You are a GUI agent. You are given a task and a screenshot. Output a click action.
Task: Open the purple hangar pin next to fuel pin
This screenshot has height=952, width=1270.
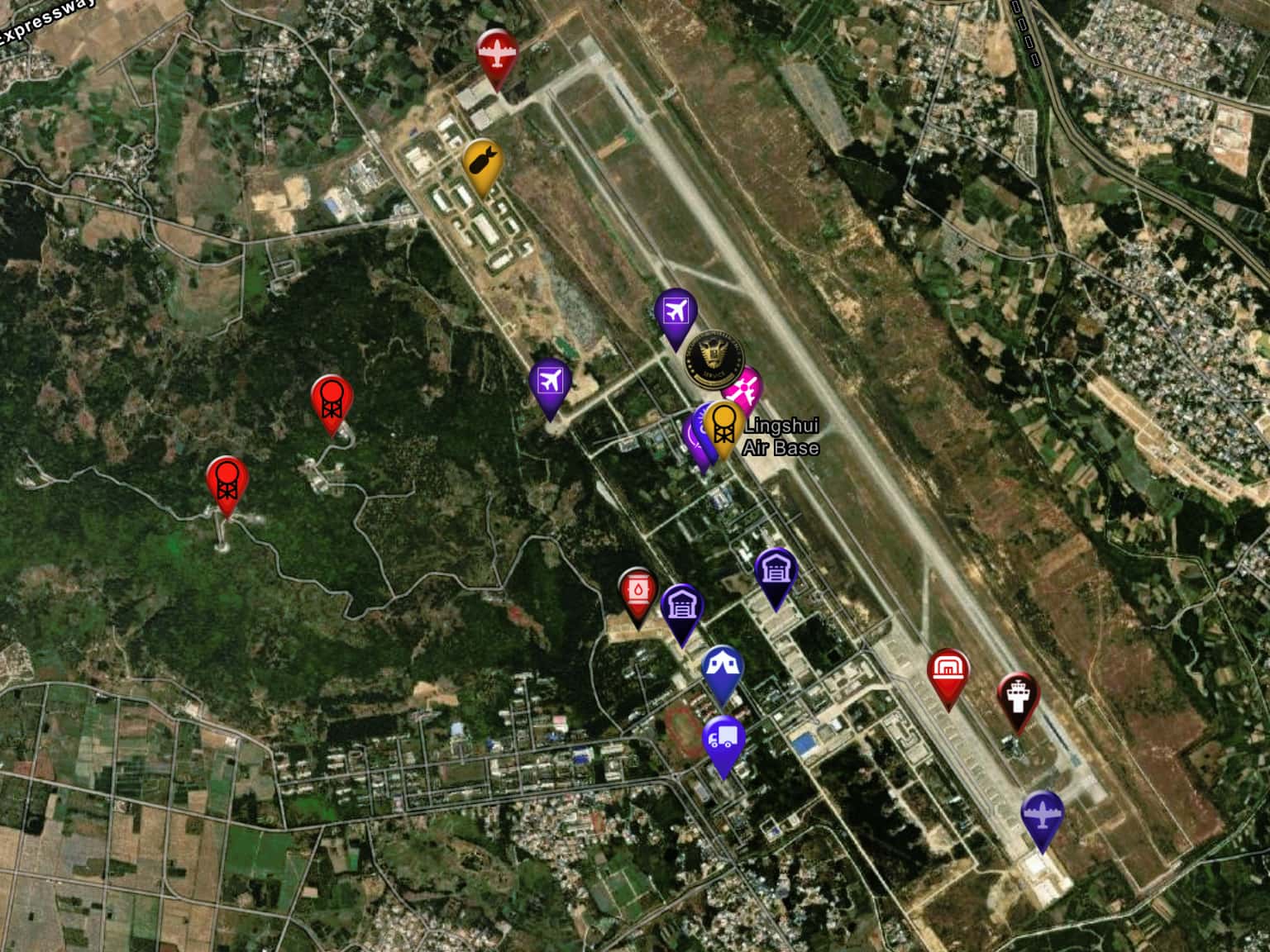tap(682, 609)
